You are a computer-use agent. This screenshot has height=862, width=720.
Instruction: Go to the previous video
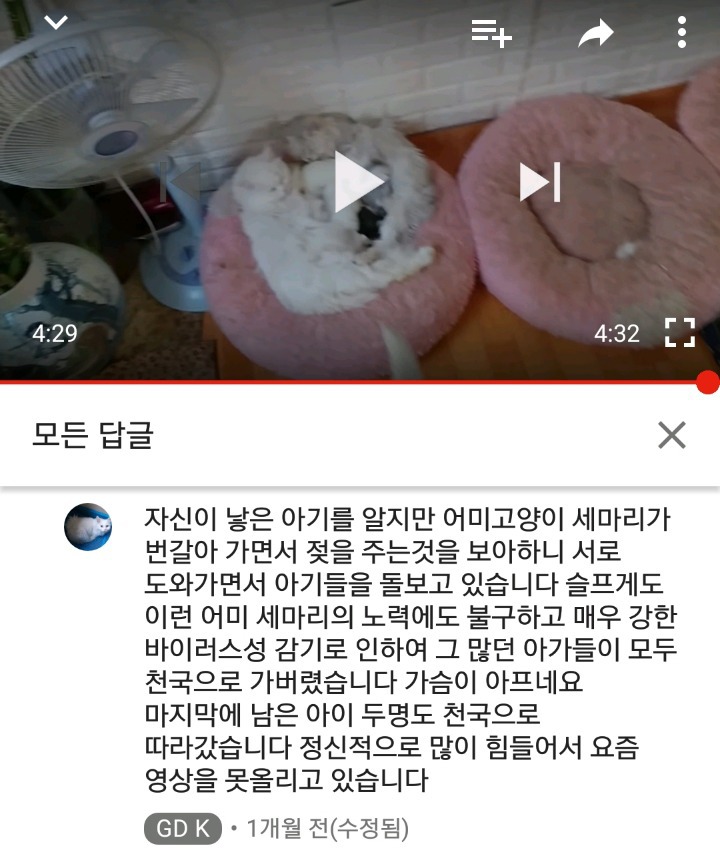point(180,182)
